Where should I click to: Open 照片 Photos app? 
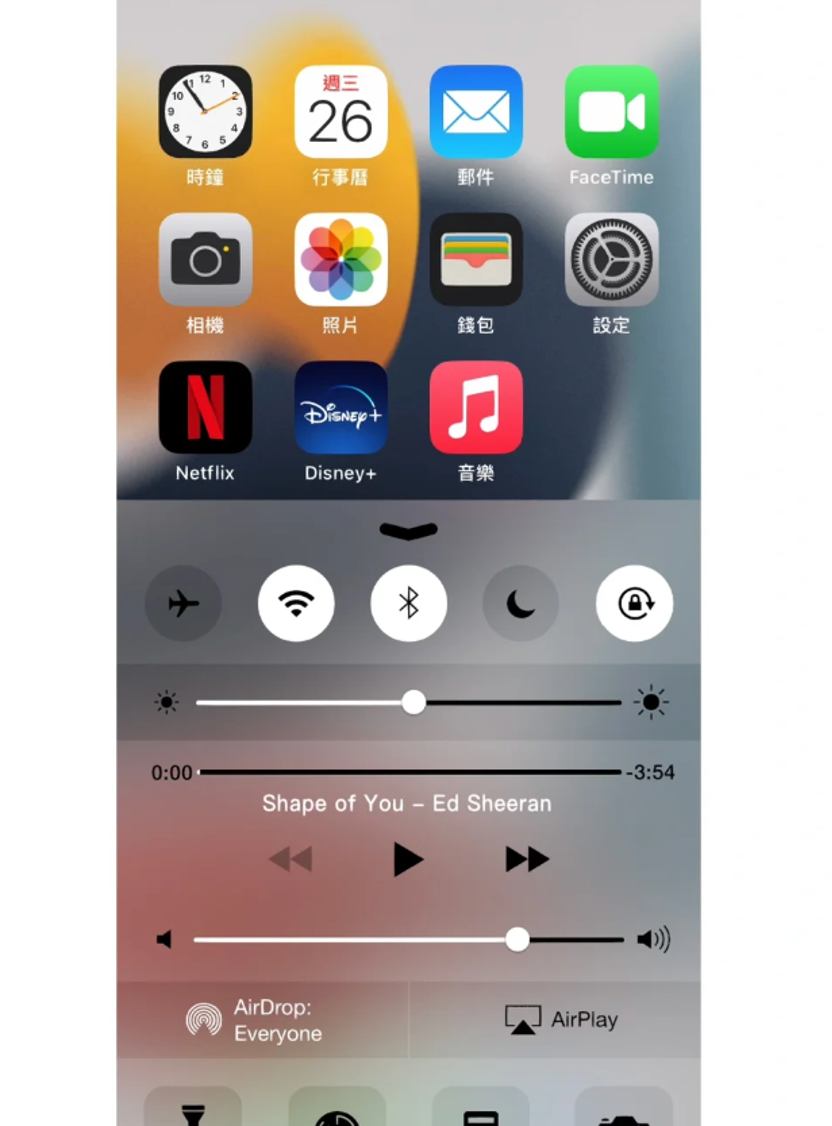(x=341, y=260)
